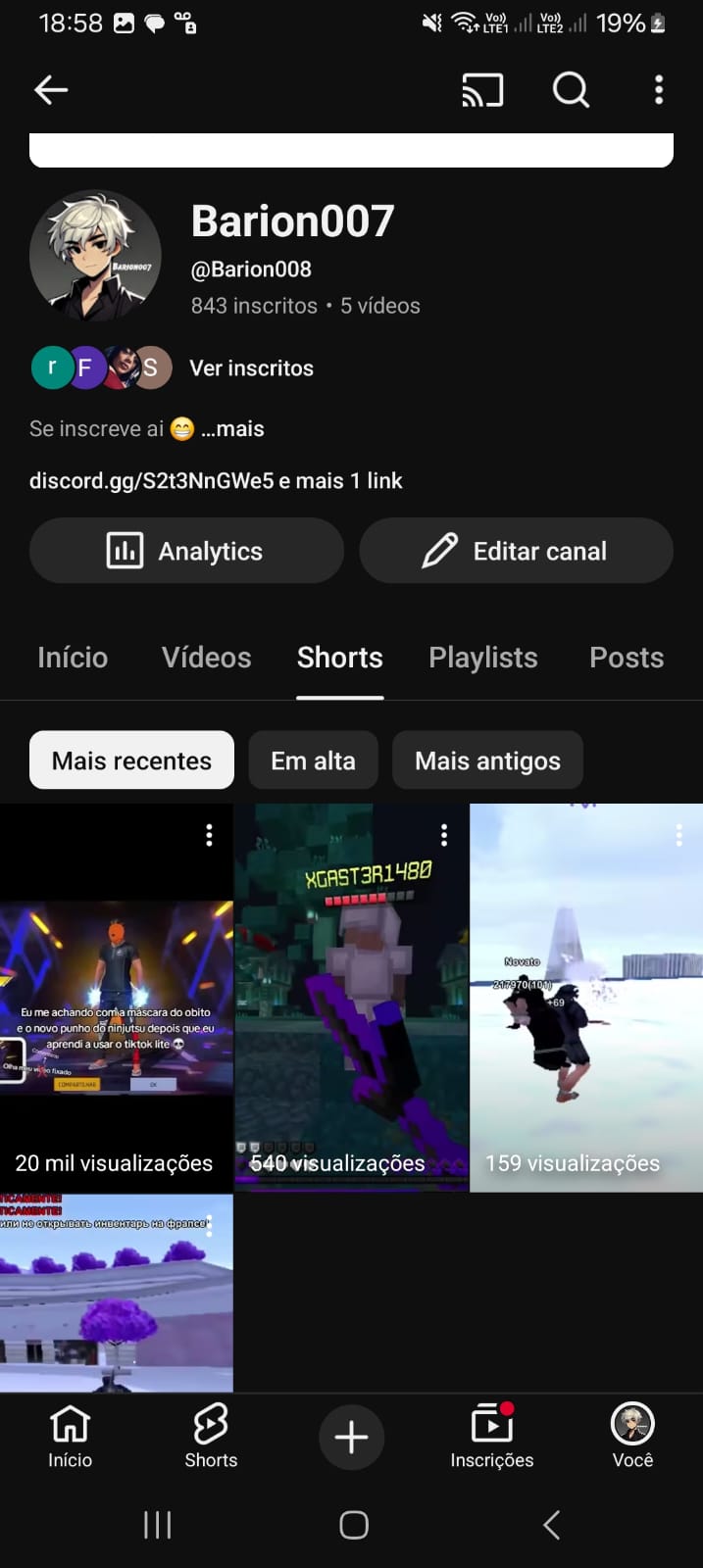Switch to the Início channel tab

tap(73, 658)
